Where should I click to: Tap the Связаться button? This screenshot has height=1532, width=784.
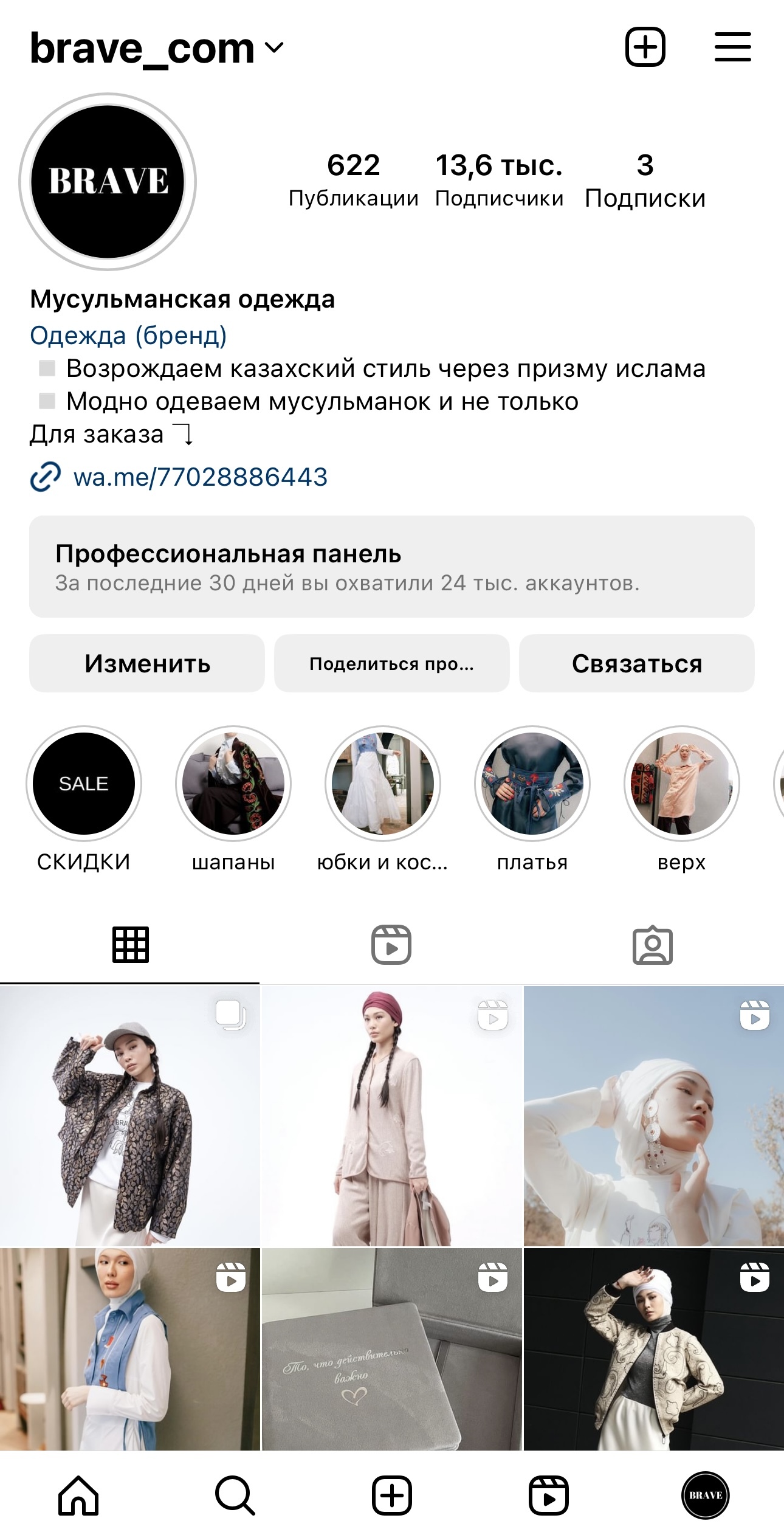pyautogui.click(x=636, y=663)
